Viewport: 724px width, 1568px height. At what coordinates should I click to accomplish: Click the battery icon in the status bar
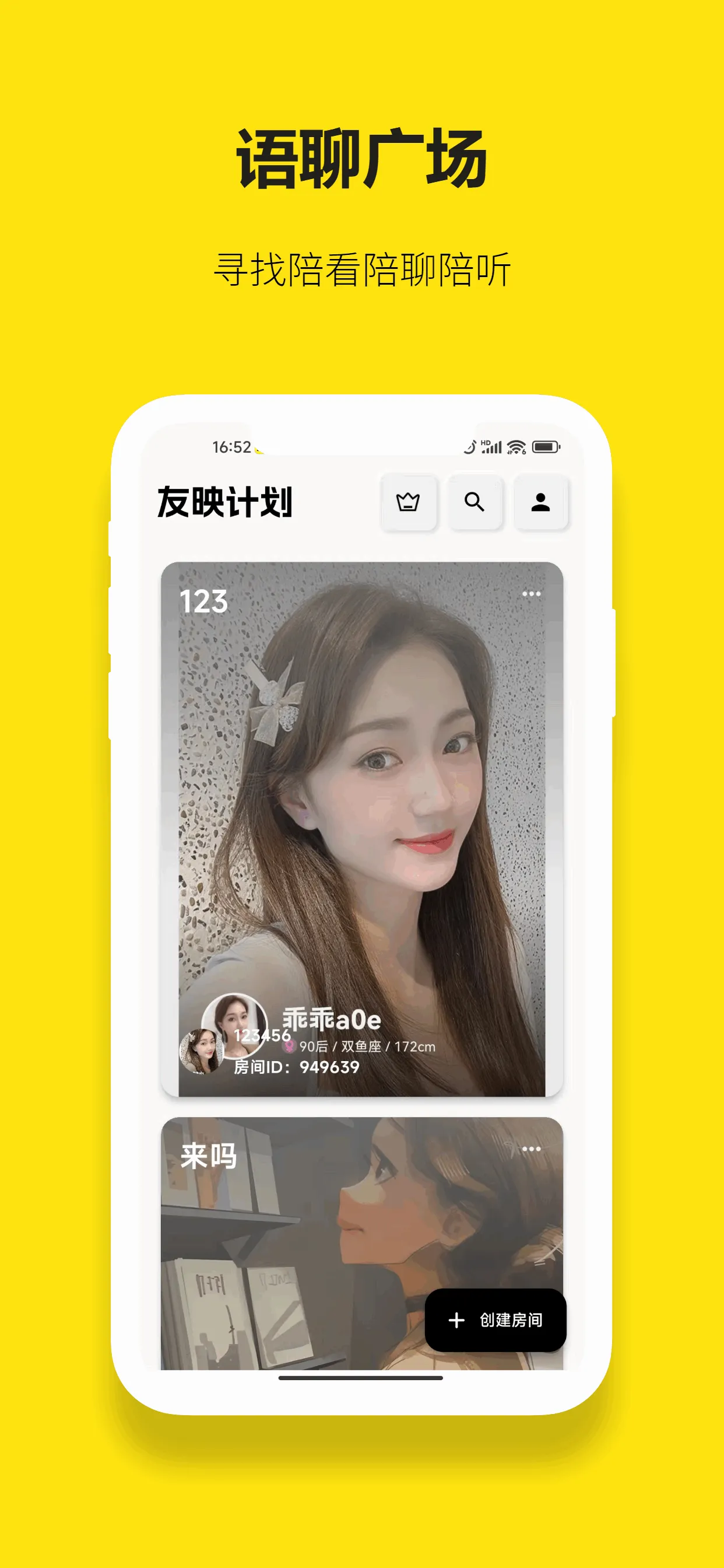pos(546,446)
